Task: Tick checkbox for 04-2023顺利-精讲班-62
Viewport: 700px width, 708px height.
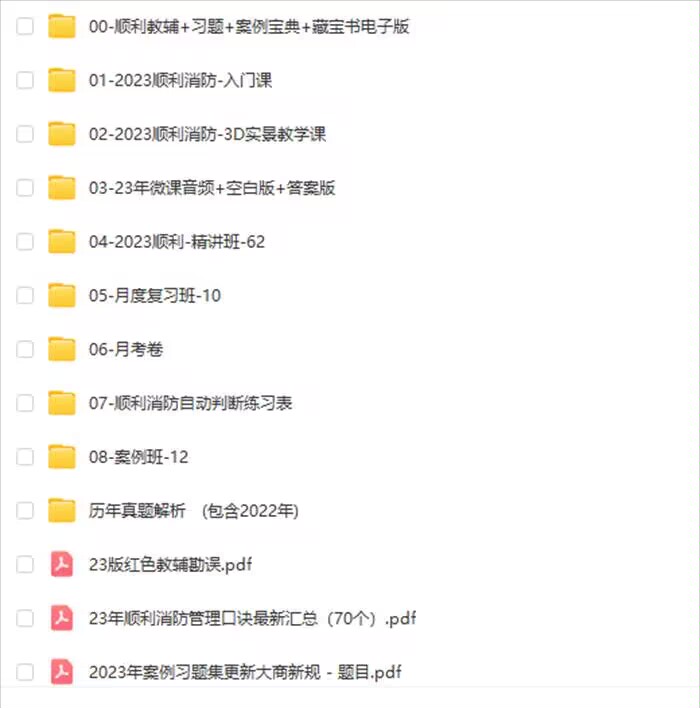Action: (25, 242)
